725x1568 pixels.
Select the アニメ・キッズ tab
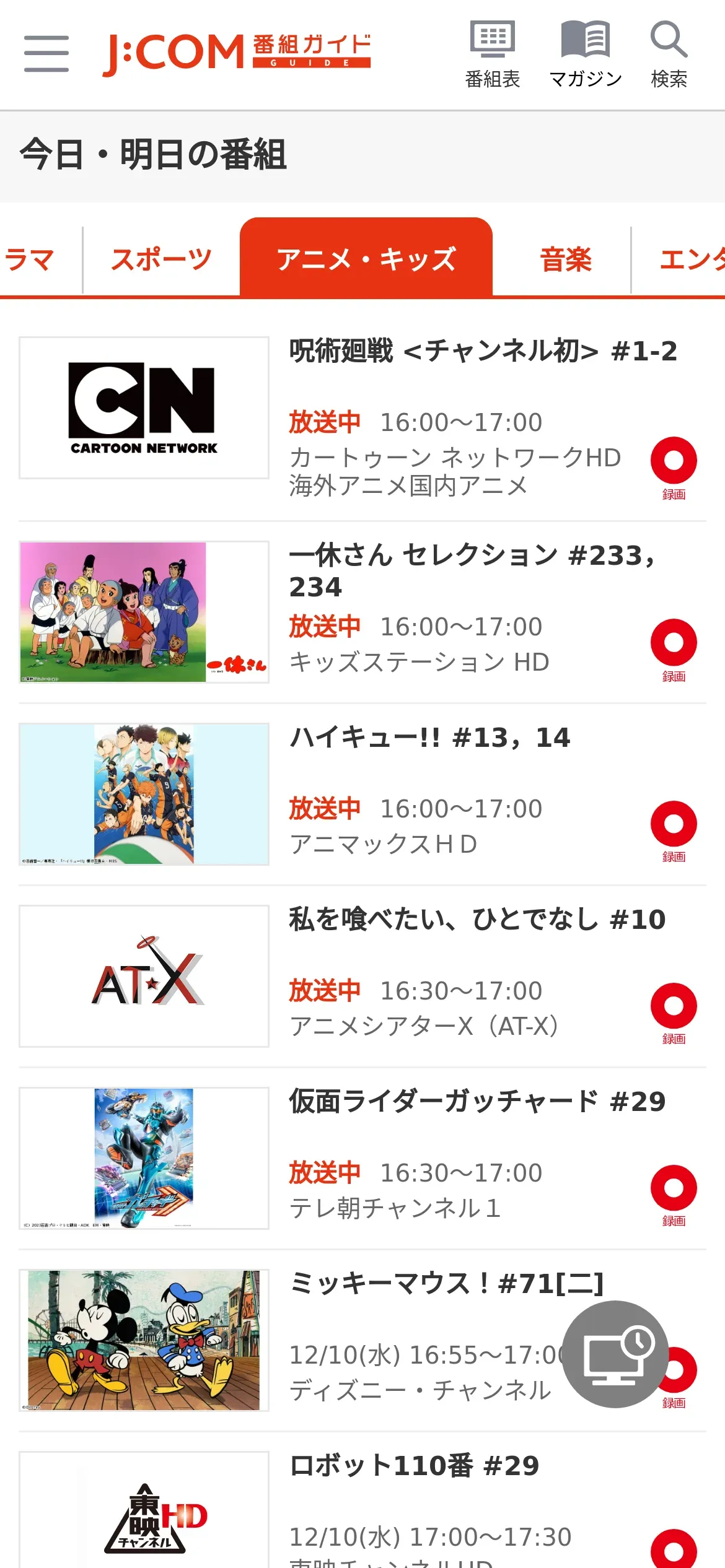tap(366, 259)
